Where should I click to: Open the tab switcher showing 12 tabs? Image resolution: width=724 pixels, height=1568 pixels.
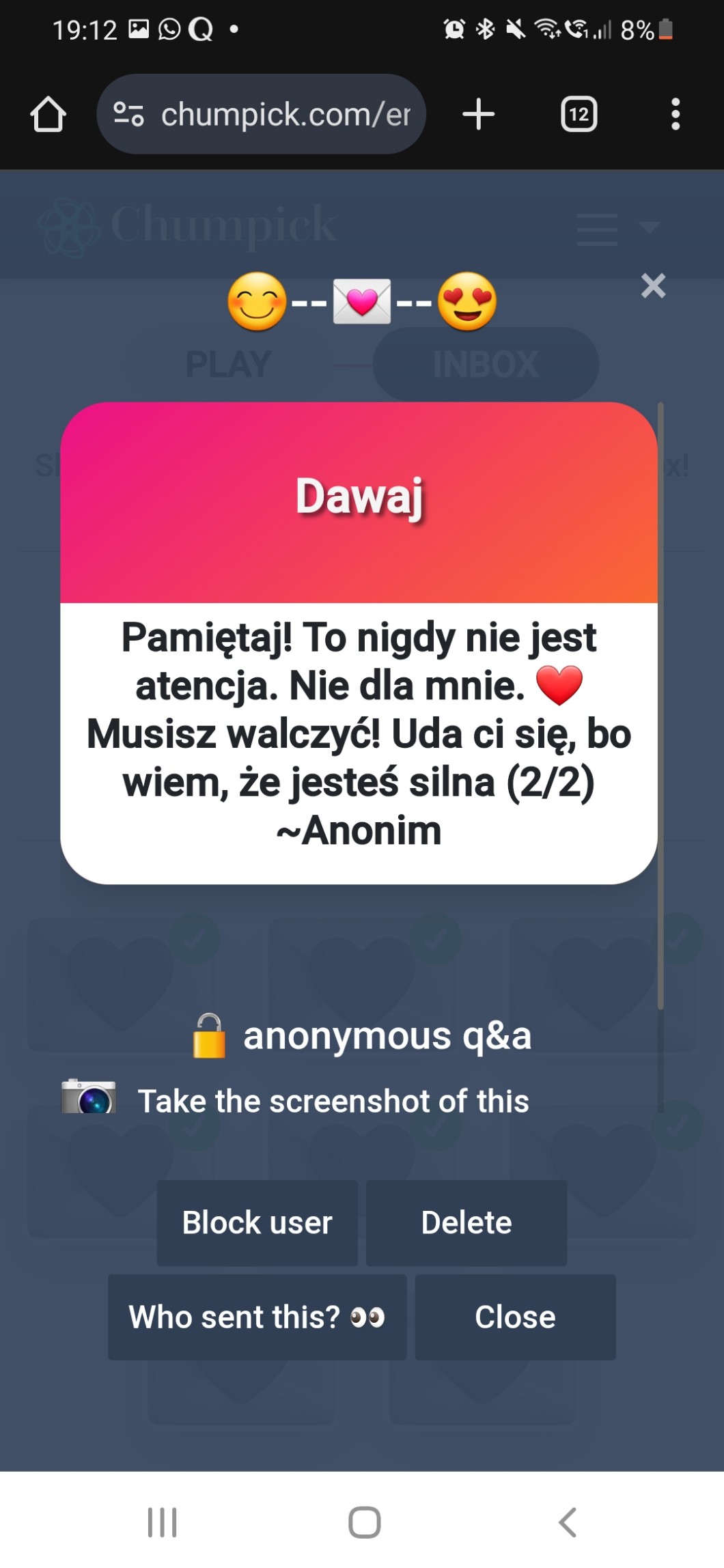(x=579, y=114)
